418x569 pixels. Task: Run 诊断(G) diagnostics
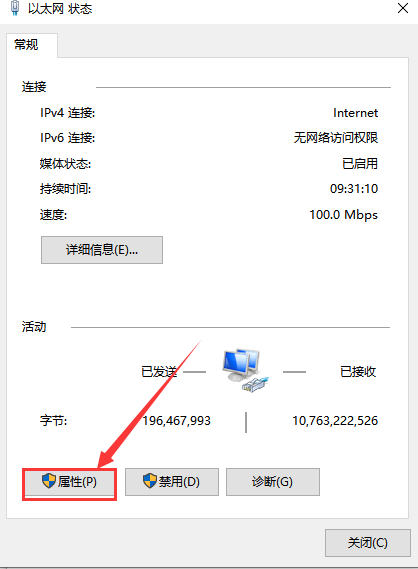point(273,482)
